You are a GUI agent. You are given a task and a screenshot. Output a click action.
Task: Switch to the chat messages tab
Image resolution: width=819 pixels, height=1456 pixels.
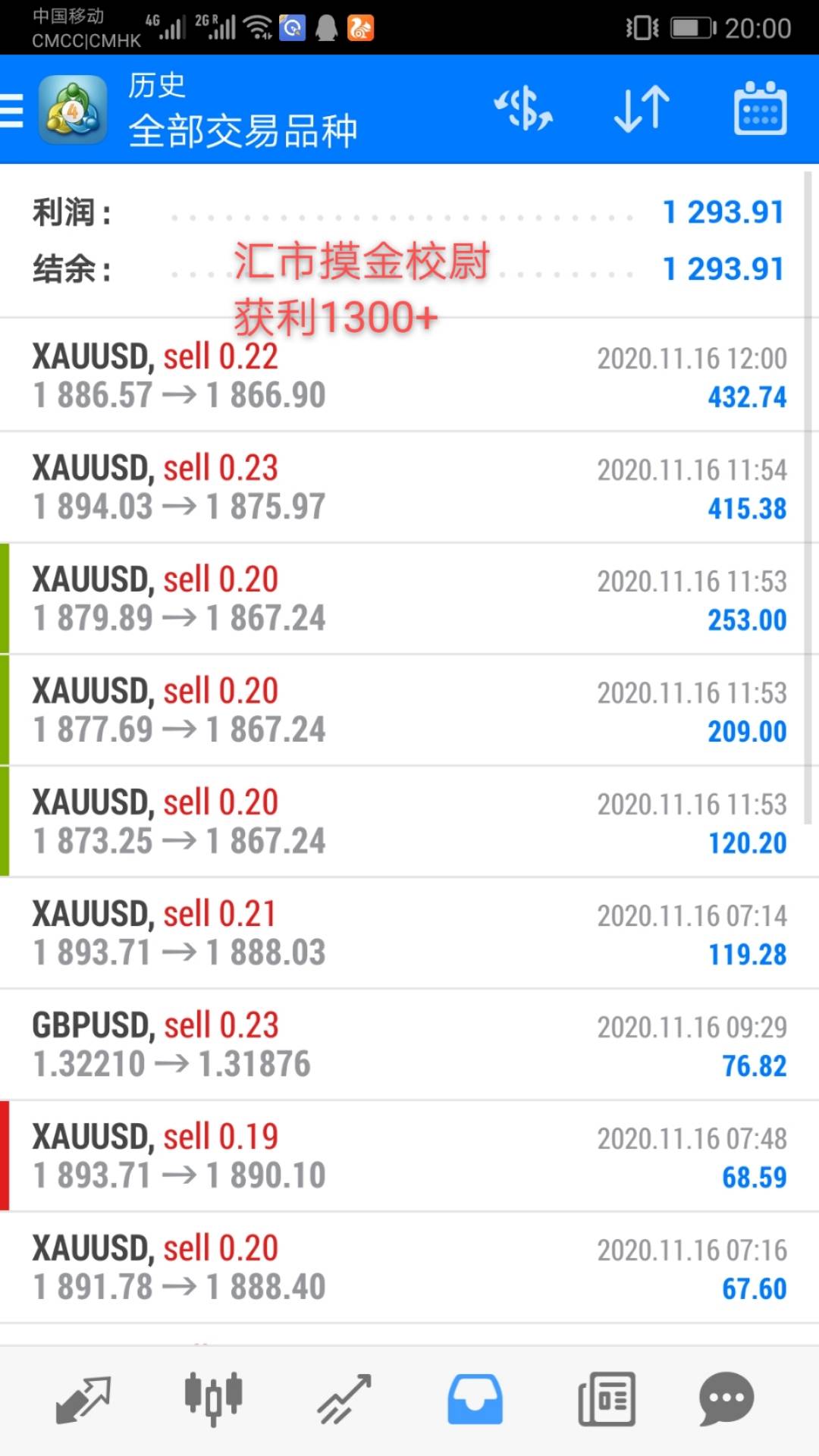coord(726,1399)
